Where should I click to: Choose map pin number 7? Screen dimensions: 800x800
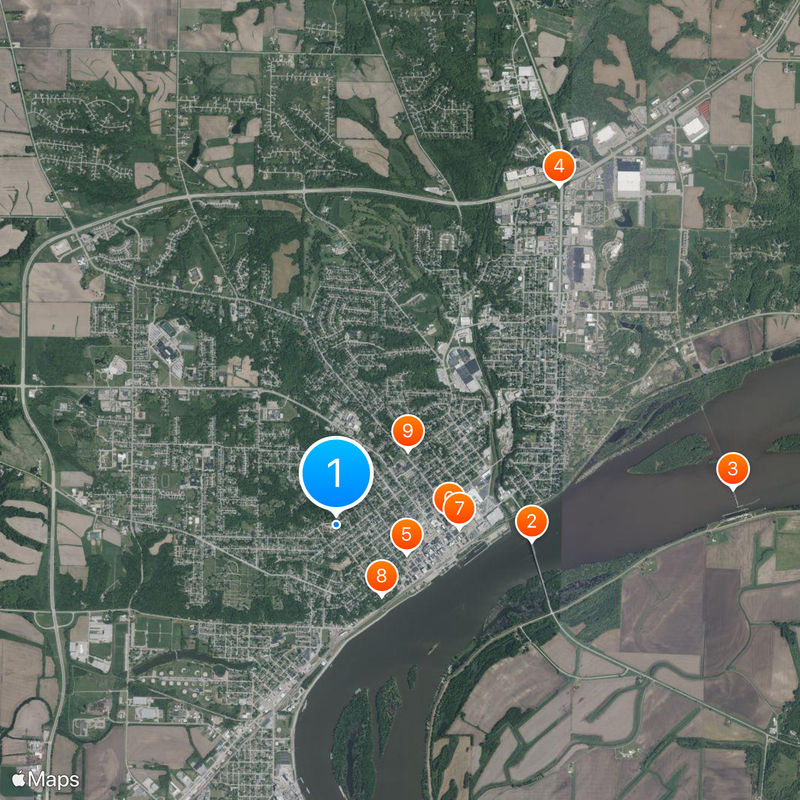click(x=460, y=510)
